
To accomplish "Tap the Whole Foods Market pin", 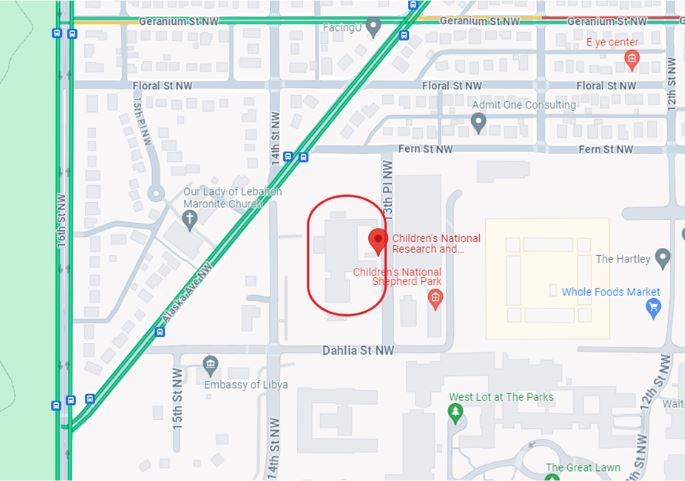I will point(655,308).
